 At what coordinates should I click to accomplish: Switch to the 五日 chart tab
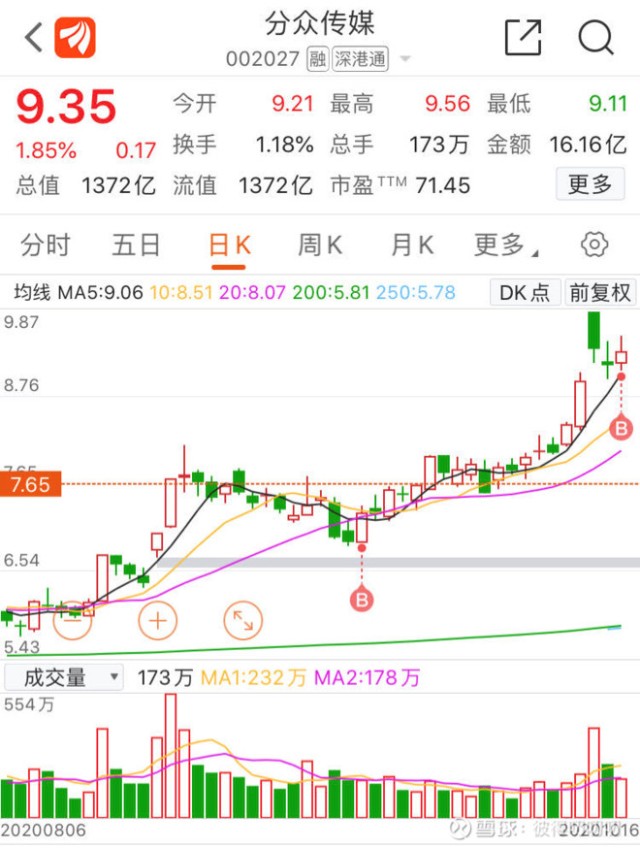pos(136,244)
